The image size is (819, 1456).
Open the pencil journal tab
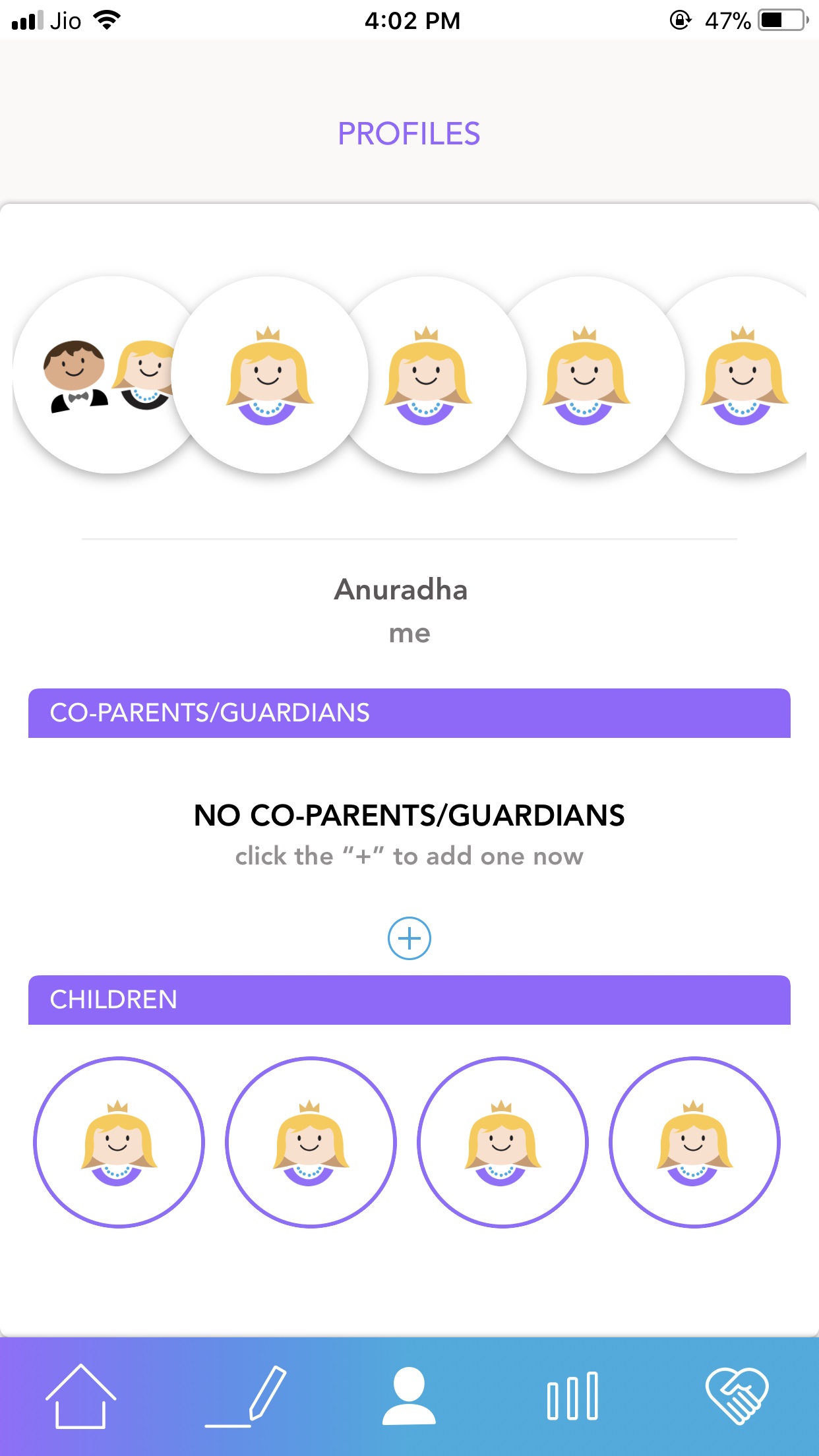pos(245,1397)
